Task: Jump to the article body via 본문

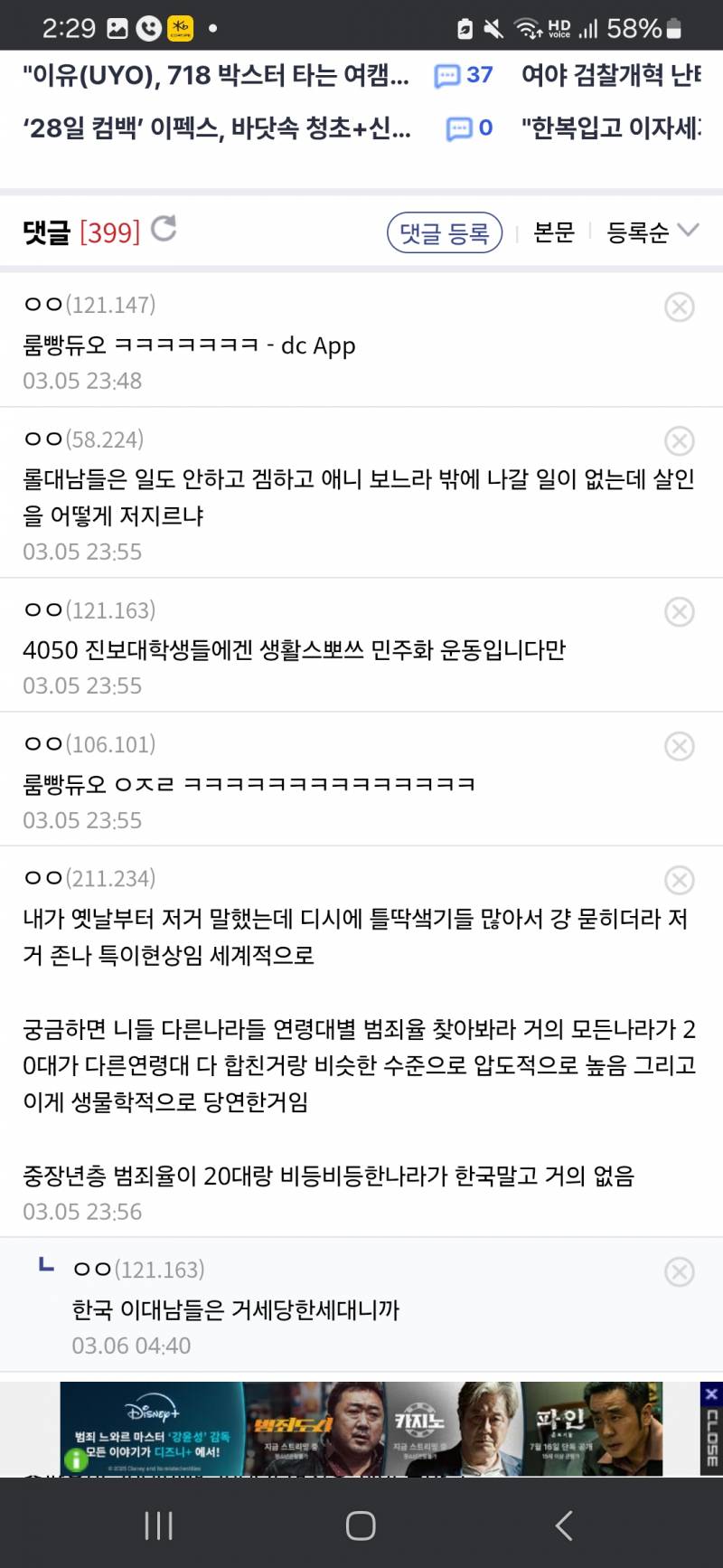Action: (553, 231)
